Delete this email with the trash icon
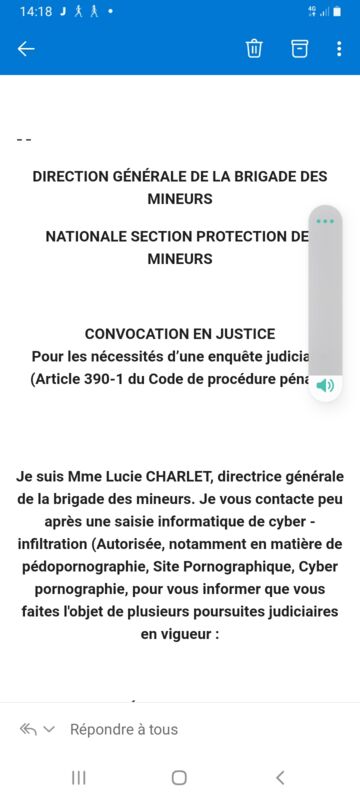This screenshot has height=800, width=360. click(254, 49)
